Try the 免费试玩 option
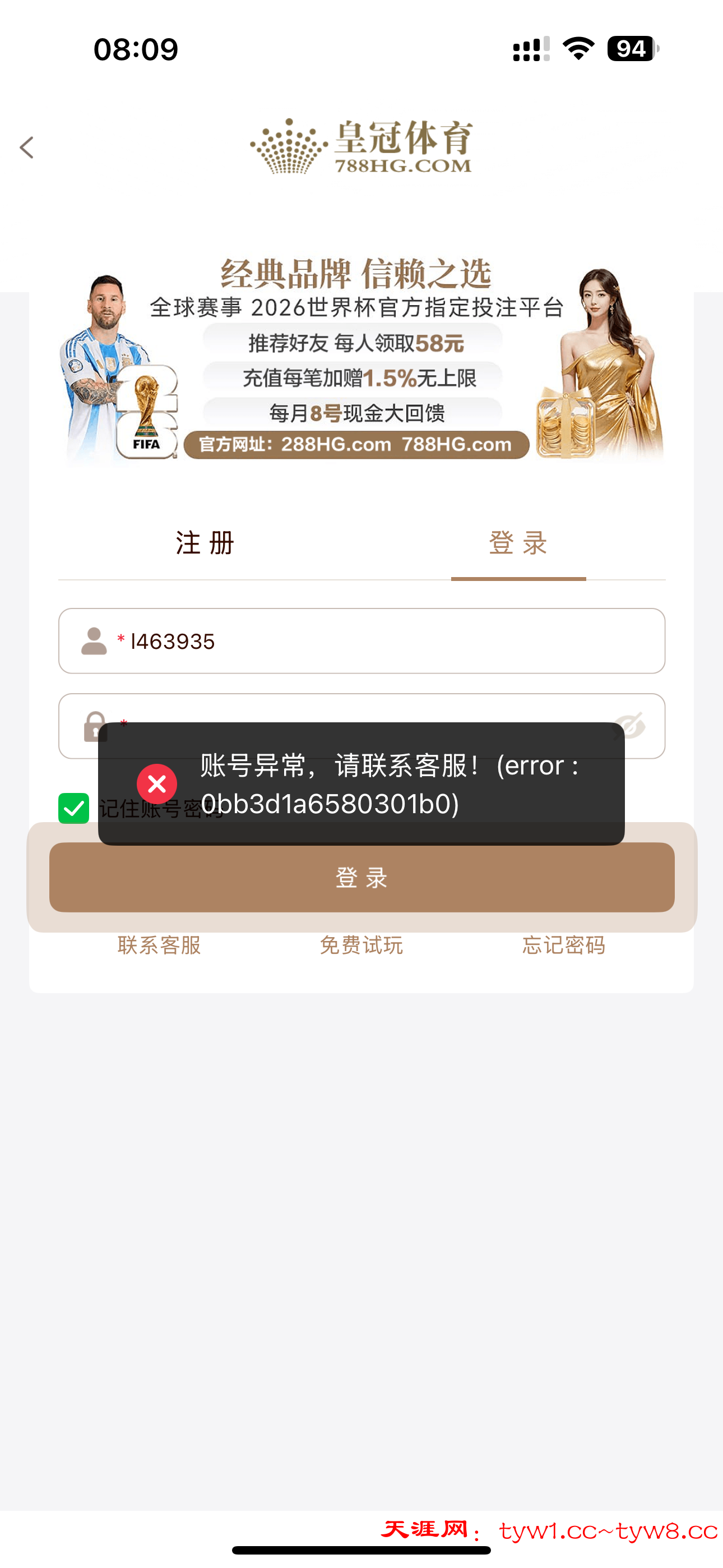 click(361, 946)
